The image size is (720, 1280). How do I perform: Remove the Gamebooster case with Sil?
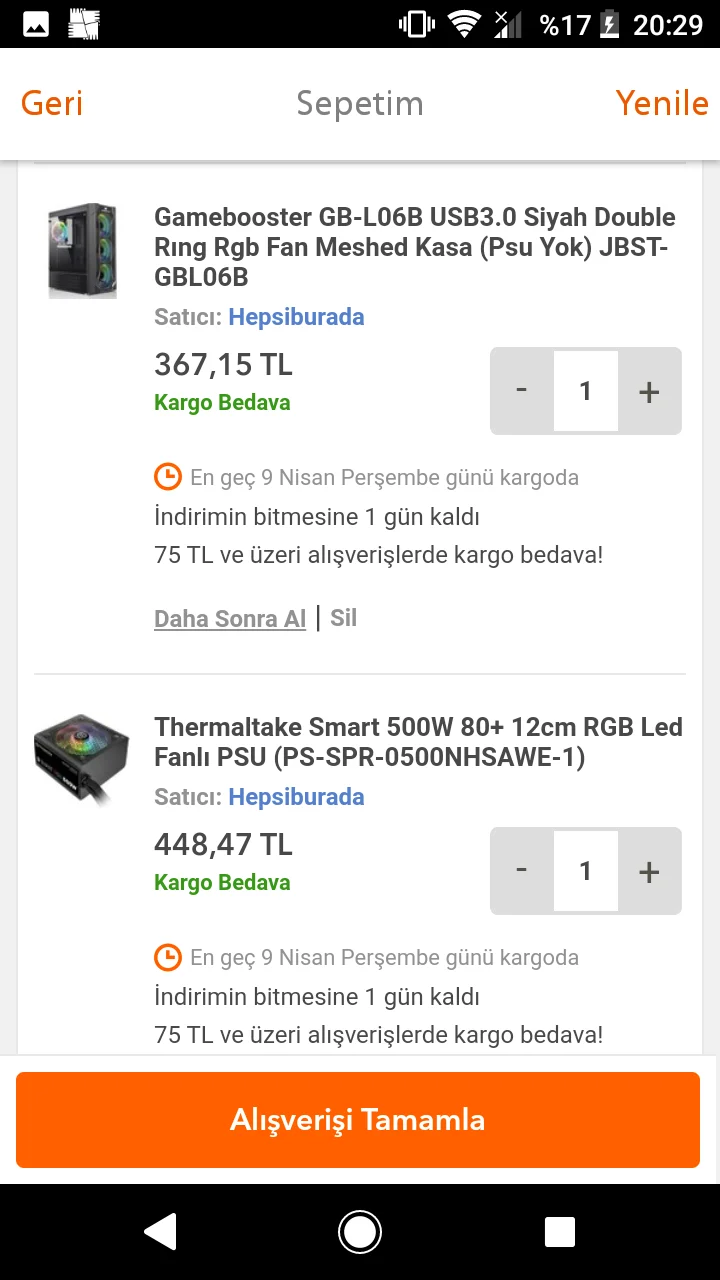pyautogui.click(x=343, y=618)
